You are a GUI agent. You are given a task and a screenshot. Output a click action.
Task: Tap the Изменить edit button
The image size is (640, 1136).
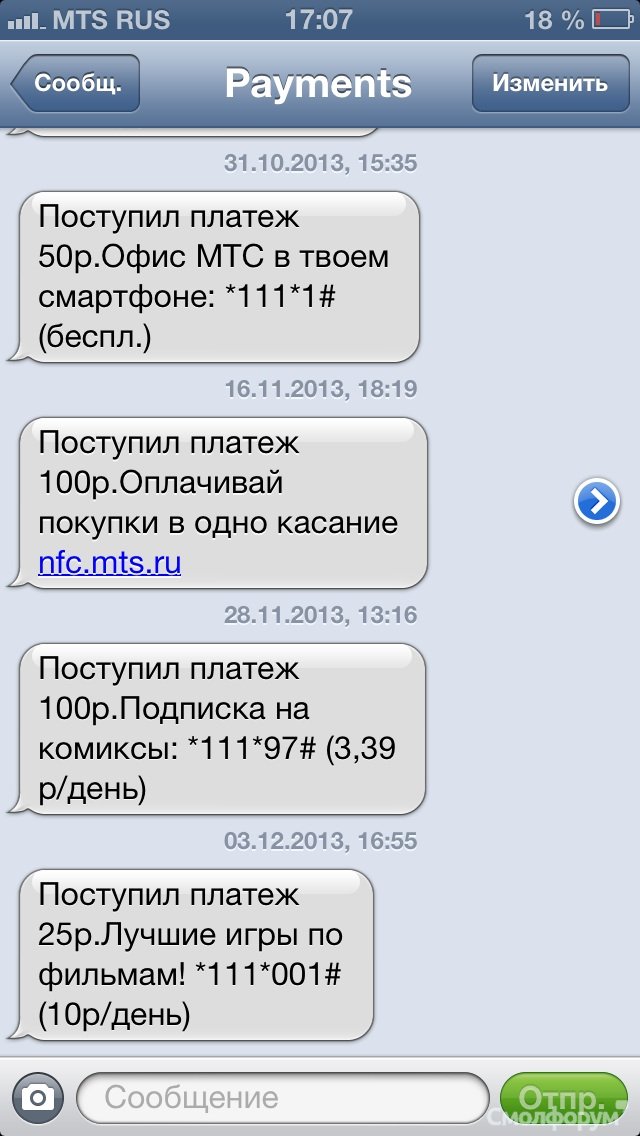pos(551,83)
